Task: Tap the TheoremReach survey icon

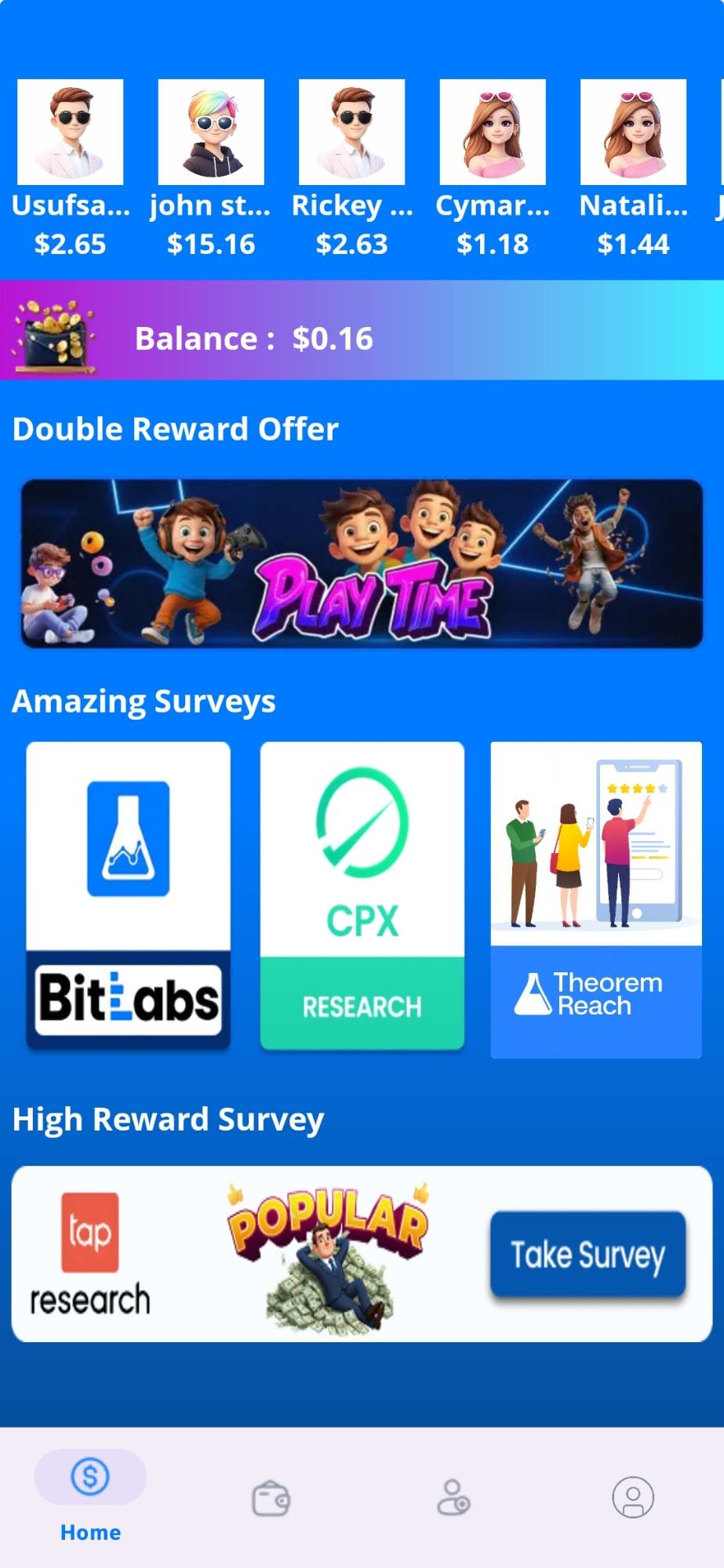Action: pos(595,894)
